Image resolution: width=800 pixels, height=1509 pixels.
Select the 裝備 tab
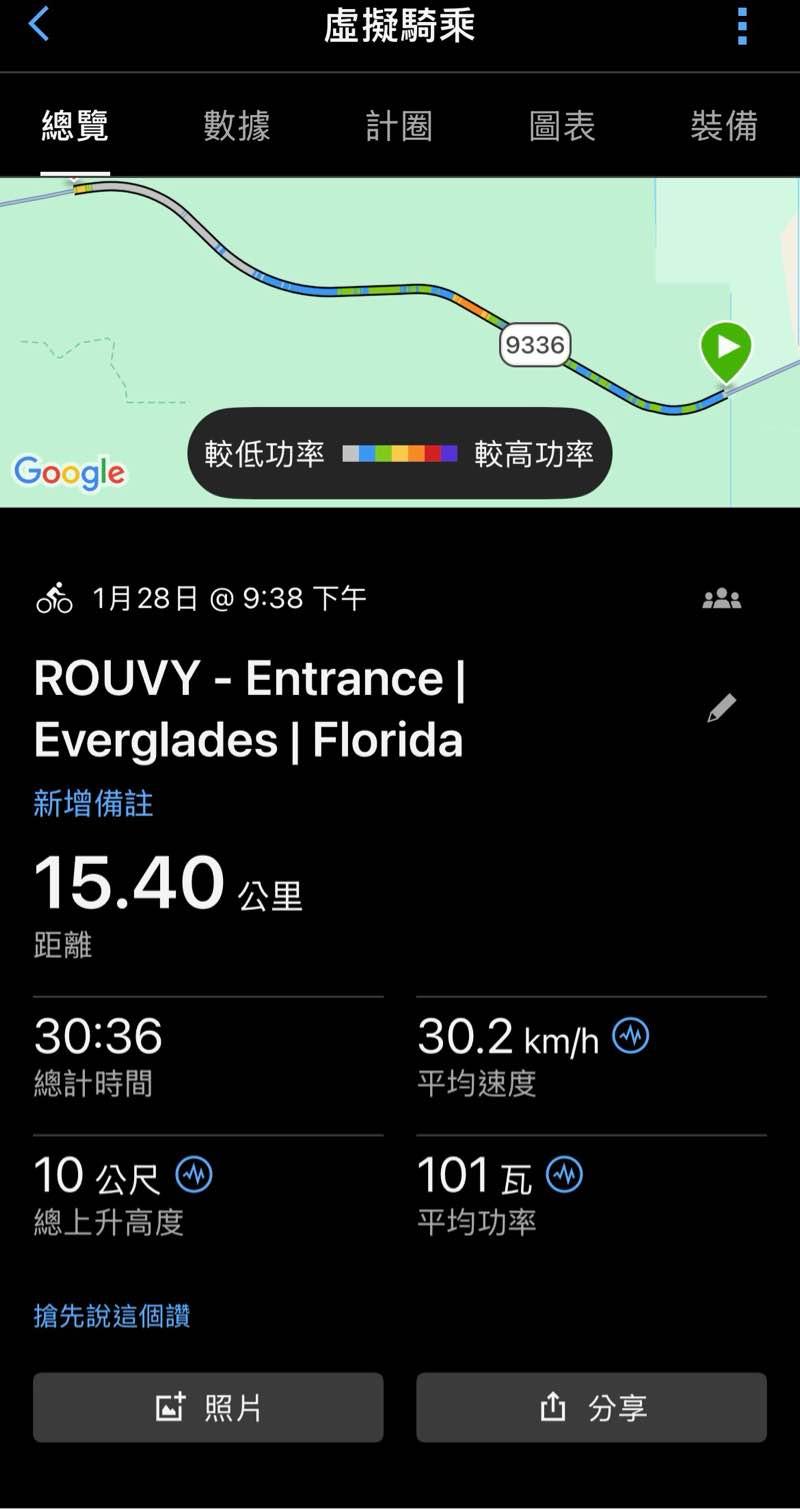point(723,126)
